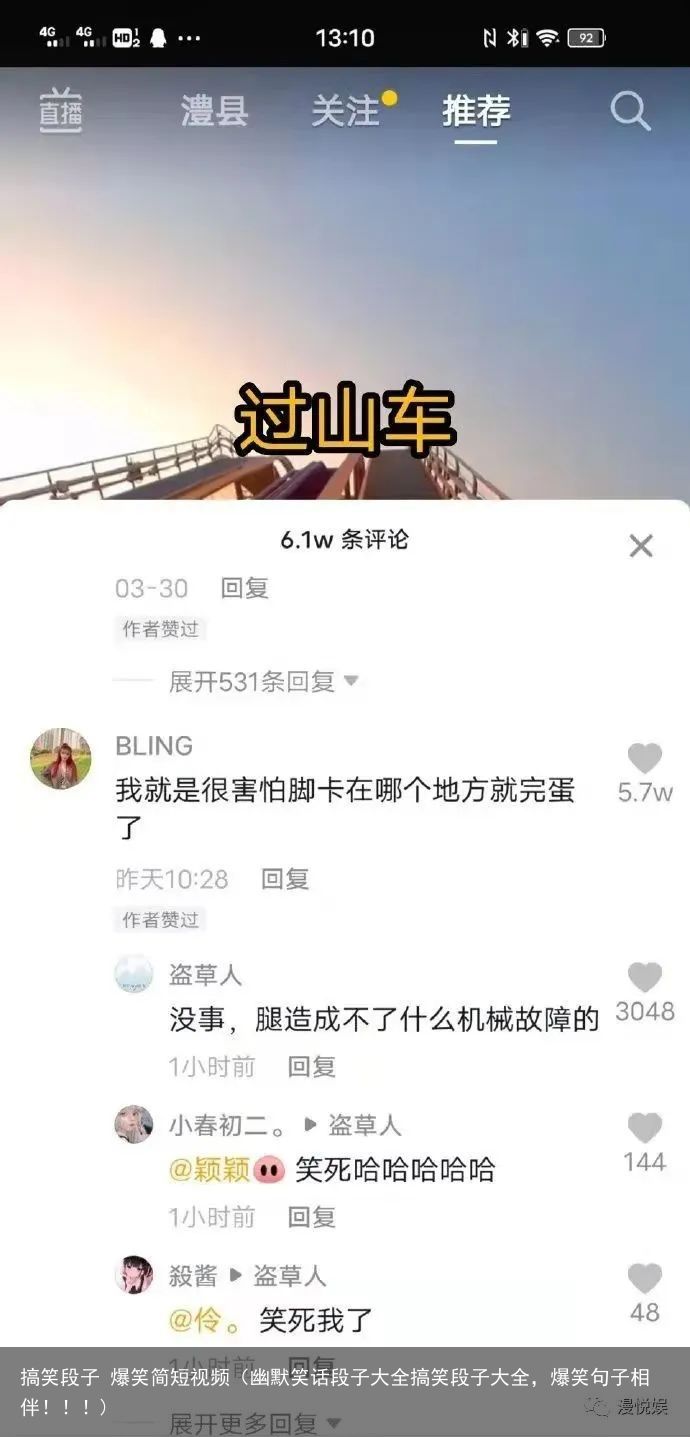Open the search magnifier
This screenshot has width=690, height=1437.
coord(630,112)
